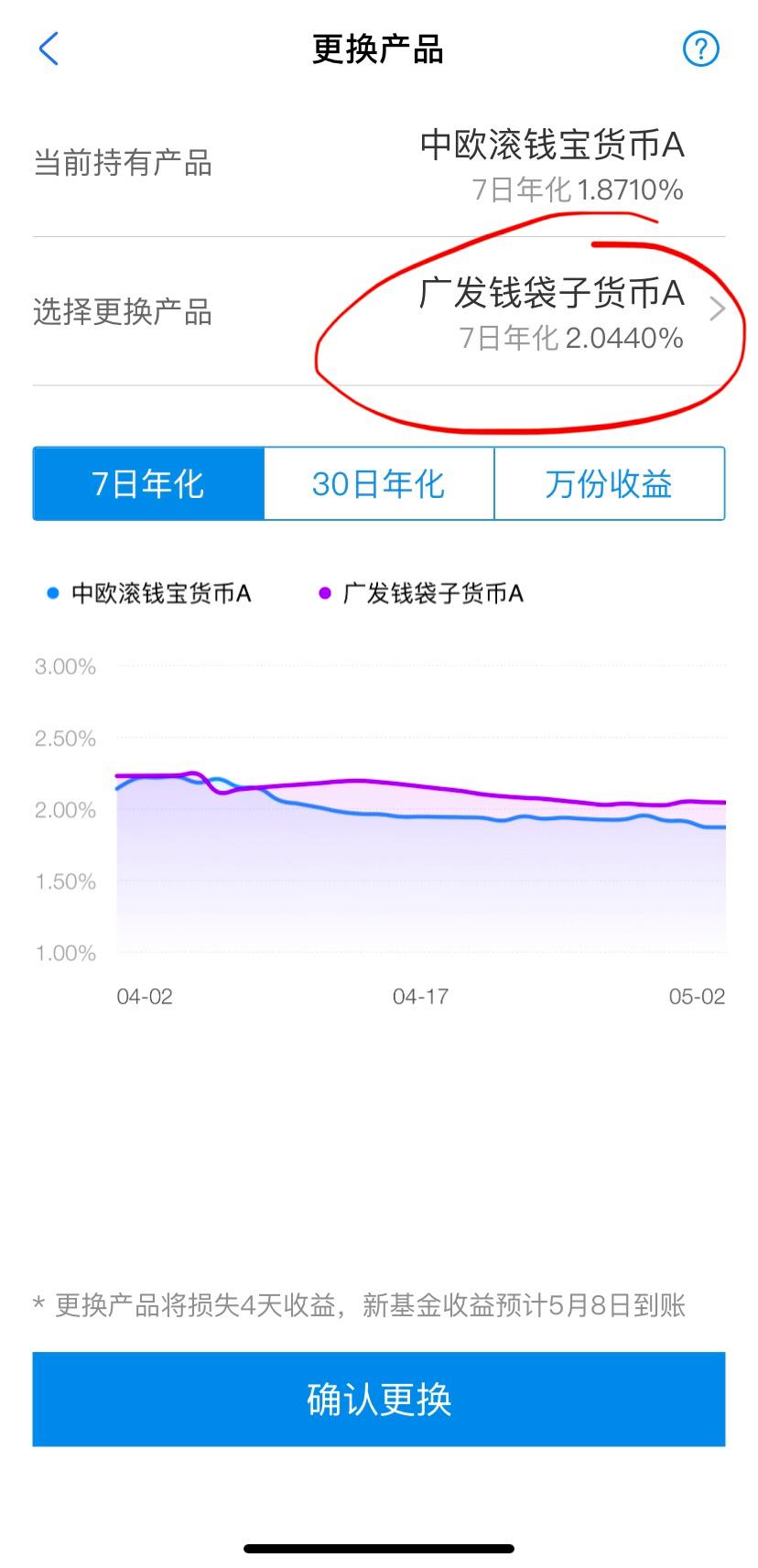The image size is (758, 1568).
Task: Tap the 确认更换 confirm button
Action: 379,1399
